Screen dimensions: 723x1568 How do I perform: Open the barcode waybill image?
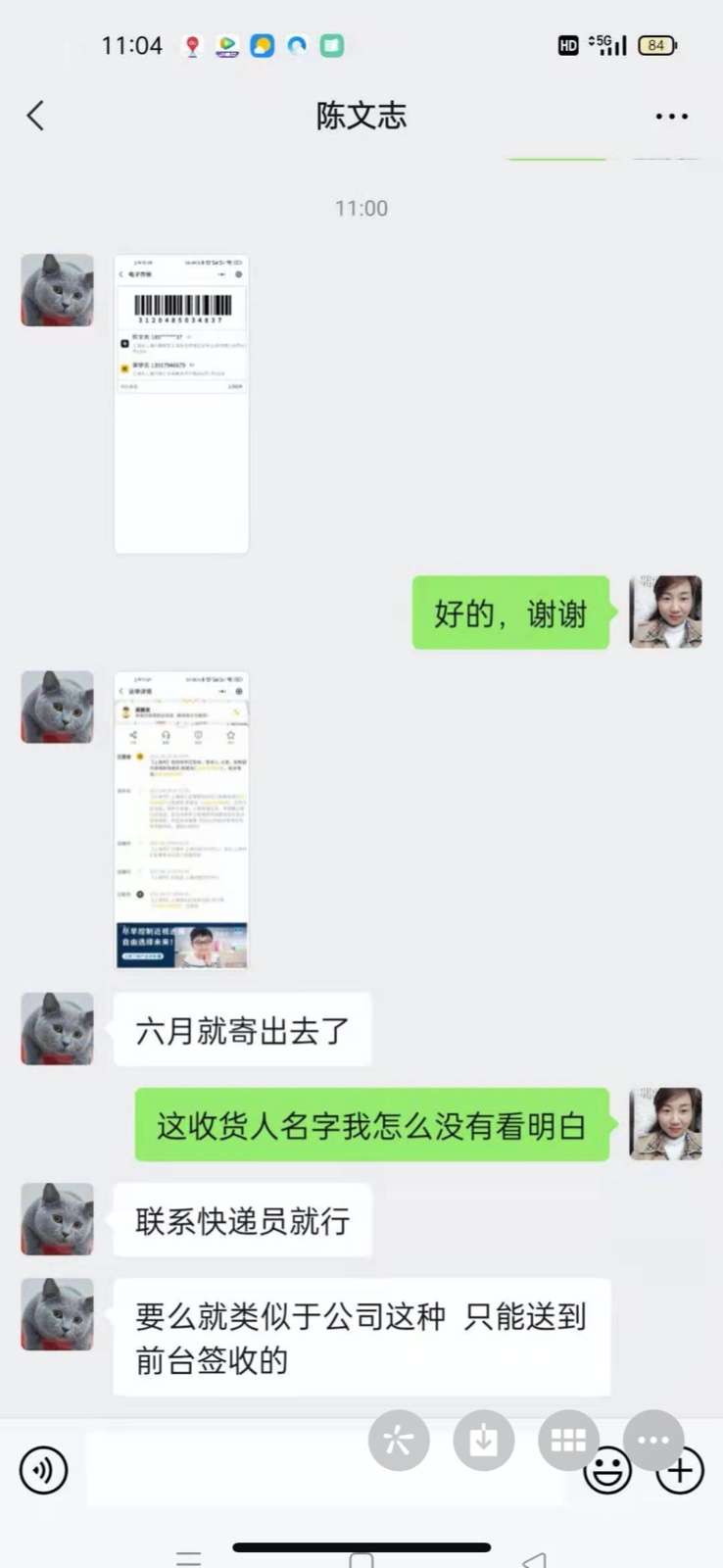click(x=181, y=404)
